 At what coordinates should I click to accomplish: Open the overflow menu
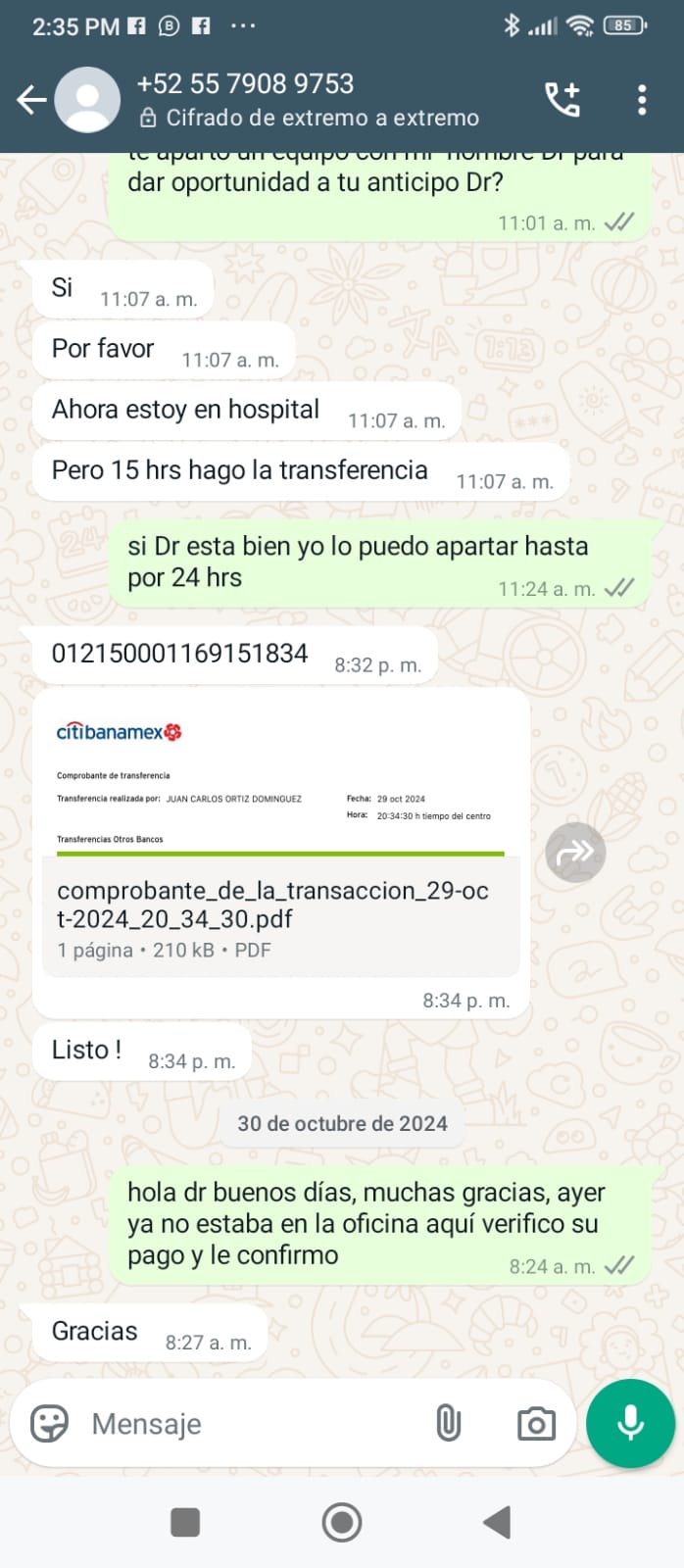click(642, 99)
